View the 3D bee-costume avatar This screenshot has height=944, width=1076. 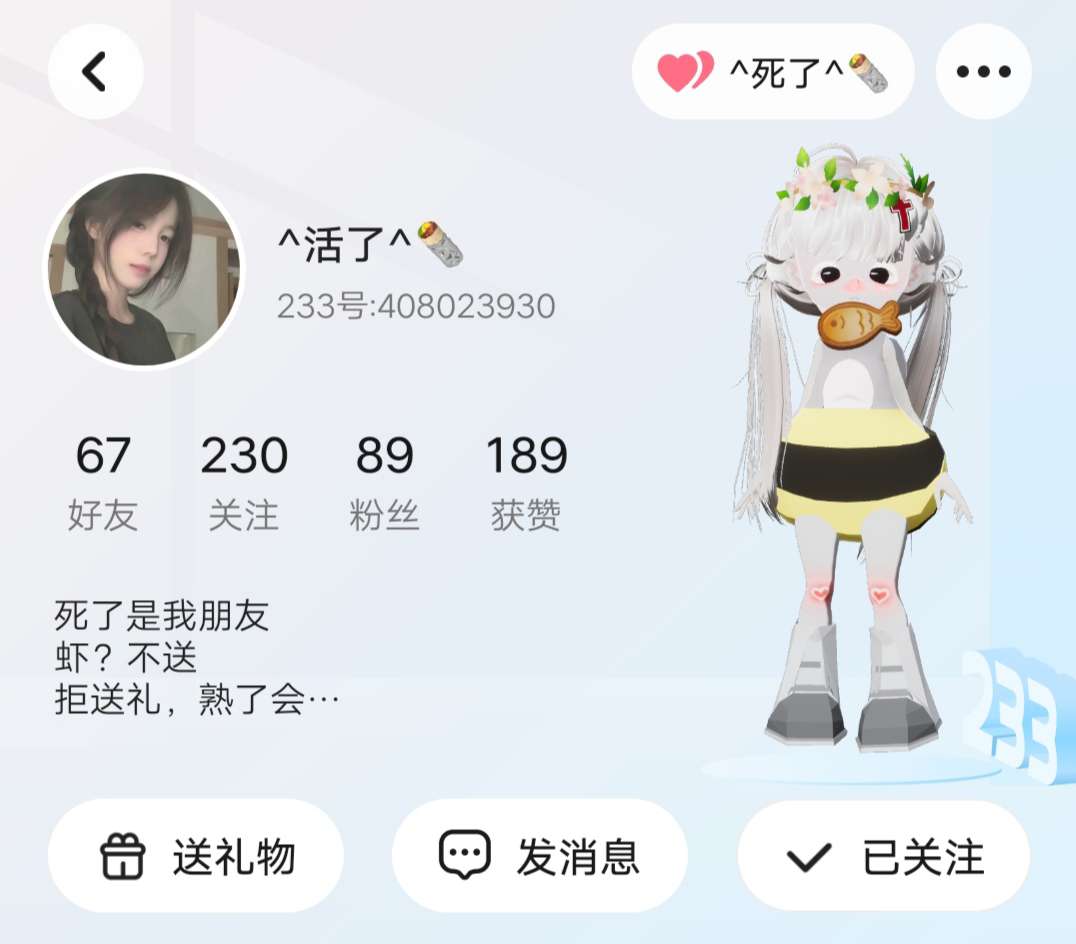[x=853, y=450]
